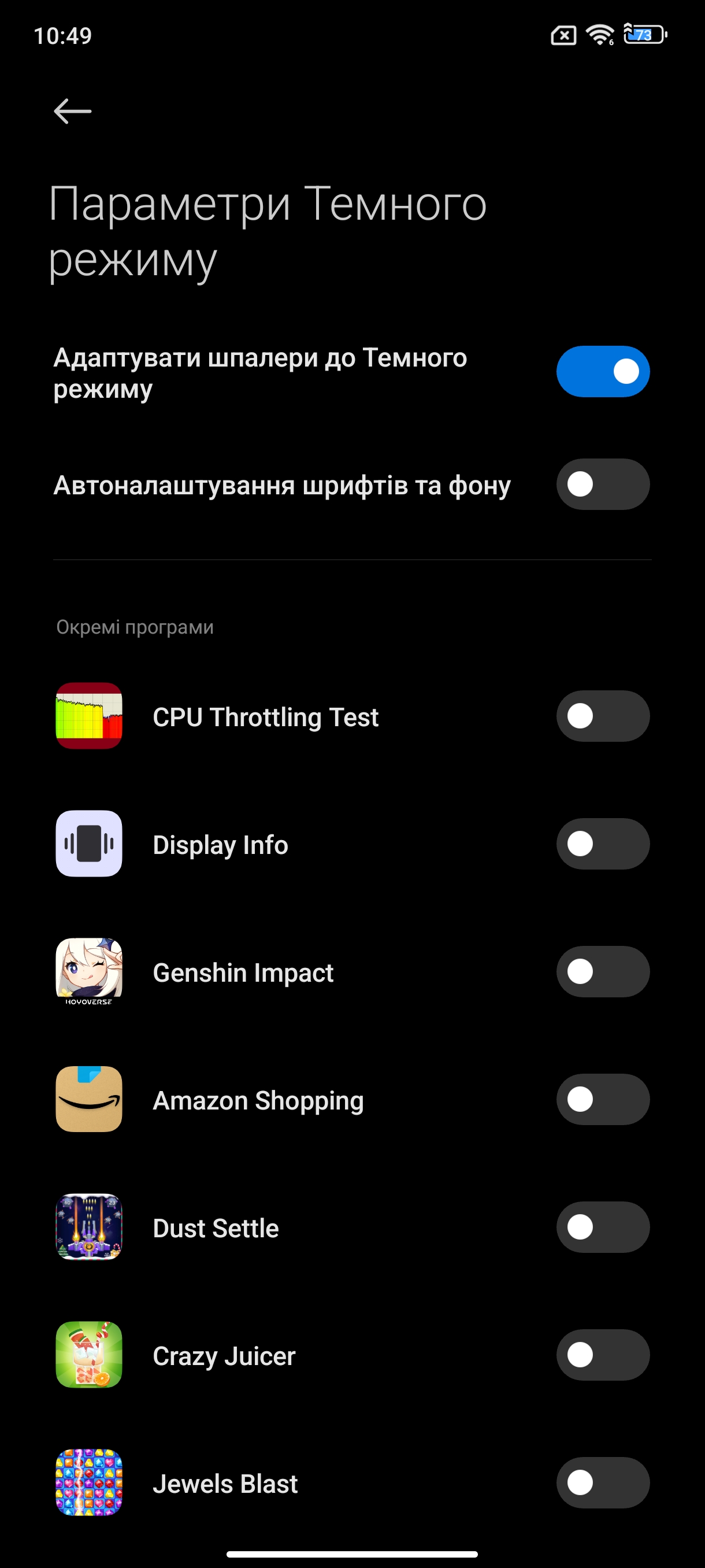705x1568 pixels.
Task: Switch on the Amazon Shopping toggle
Action: [x=602, y=1100]
